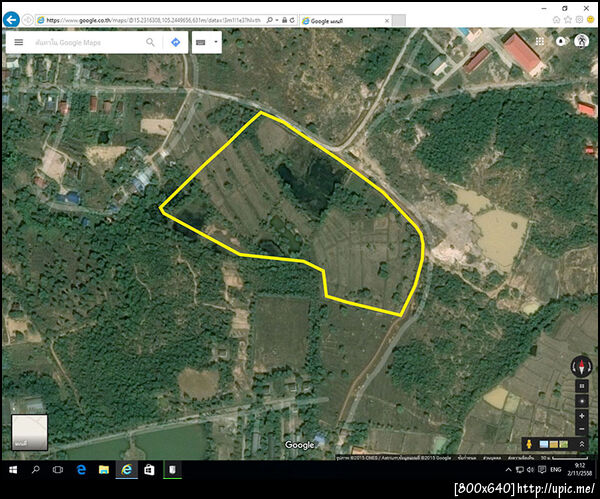Open the Windows Start menu
The width and height of the screenshot is (600, 499).
[13, 469]
